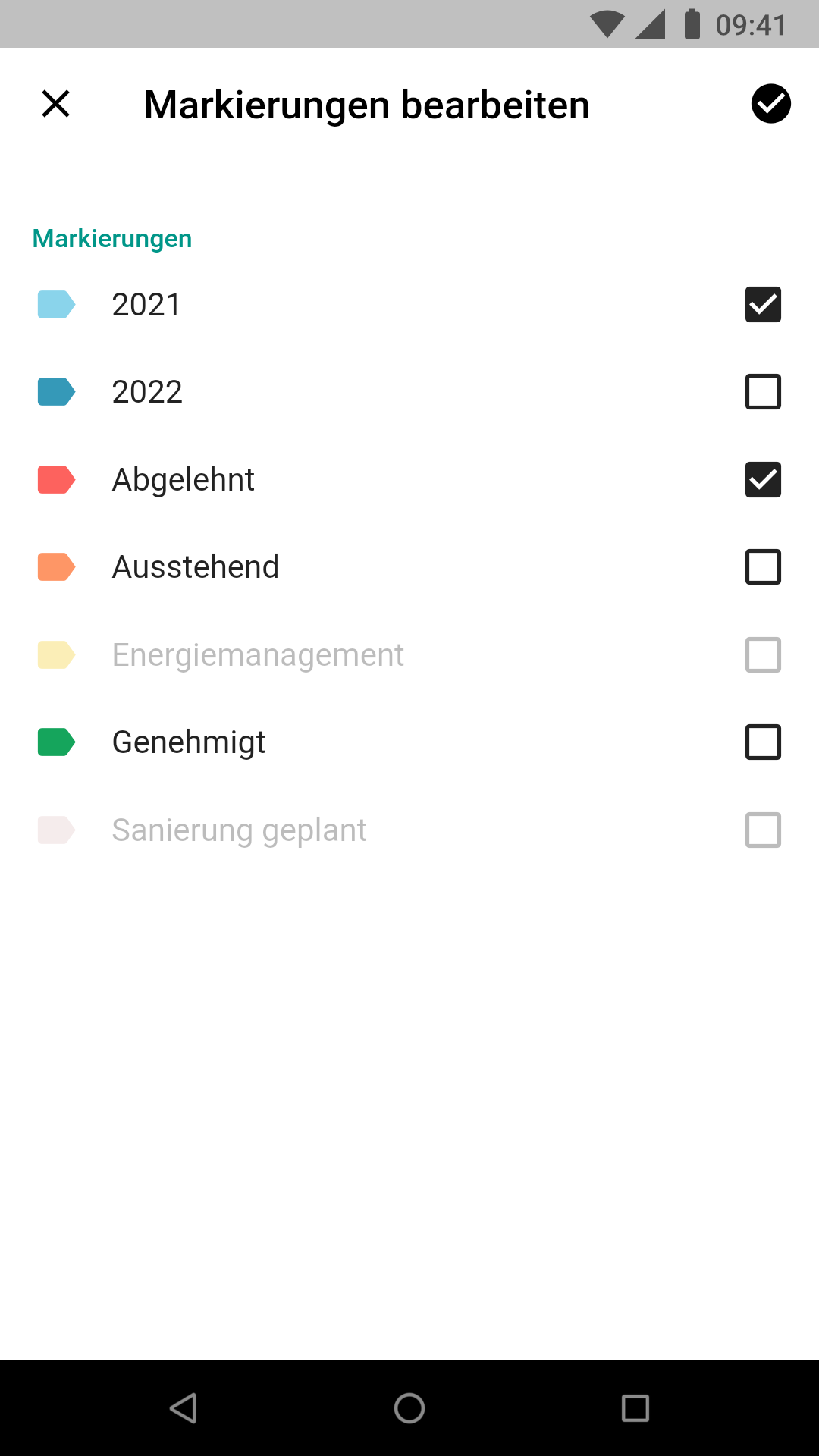
Task: Close the Markierungen bearbeiten screen
Action: pyautogui.click(x=55, y=104)
